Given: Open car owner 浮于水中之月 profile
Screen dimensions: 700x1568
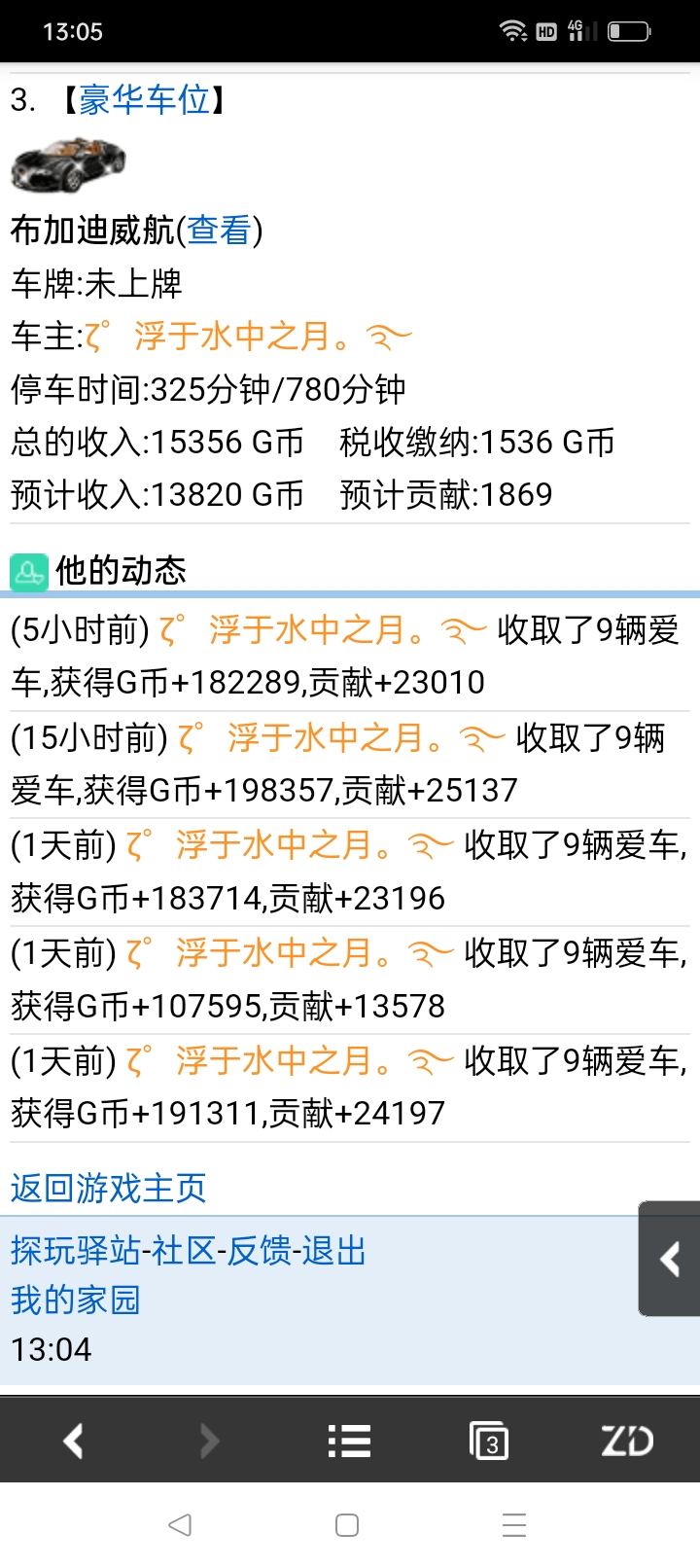Looking at the screenshot, I should tap(248, 337).
